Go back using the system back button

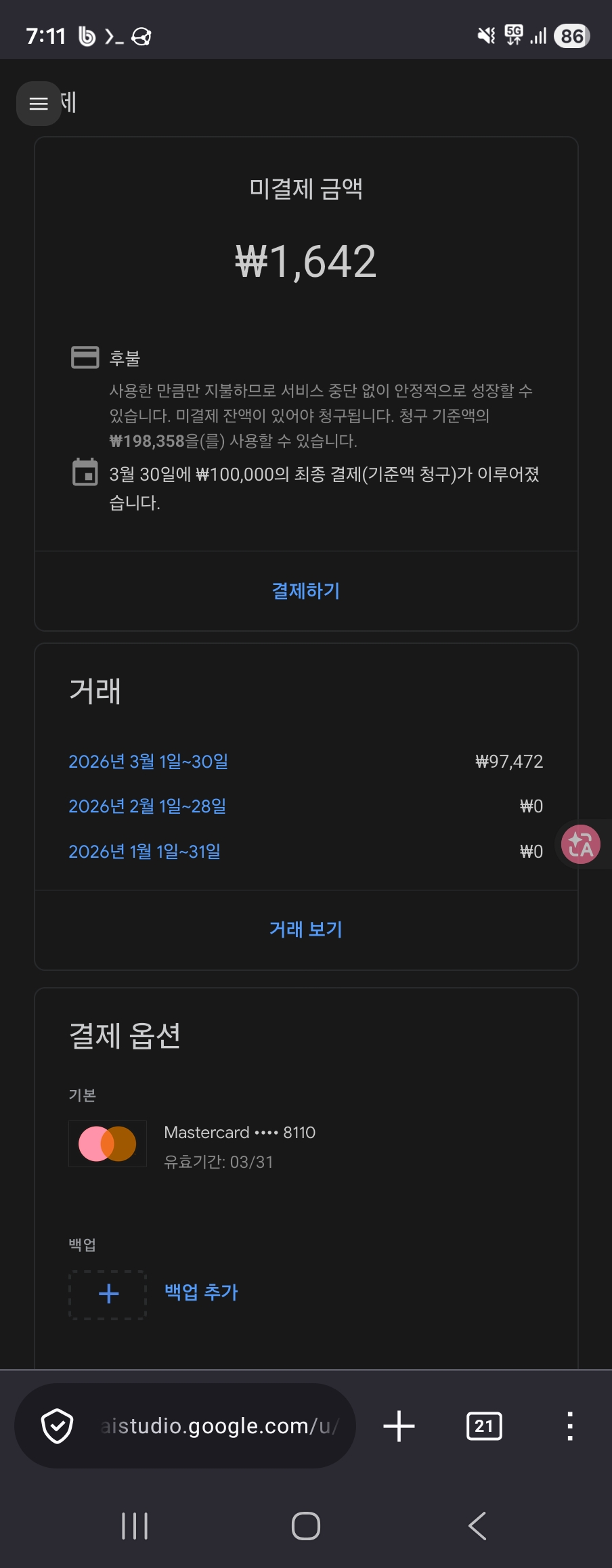coord(477,1526)
